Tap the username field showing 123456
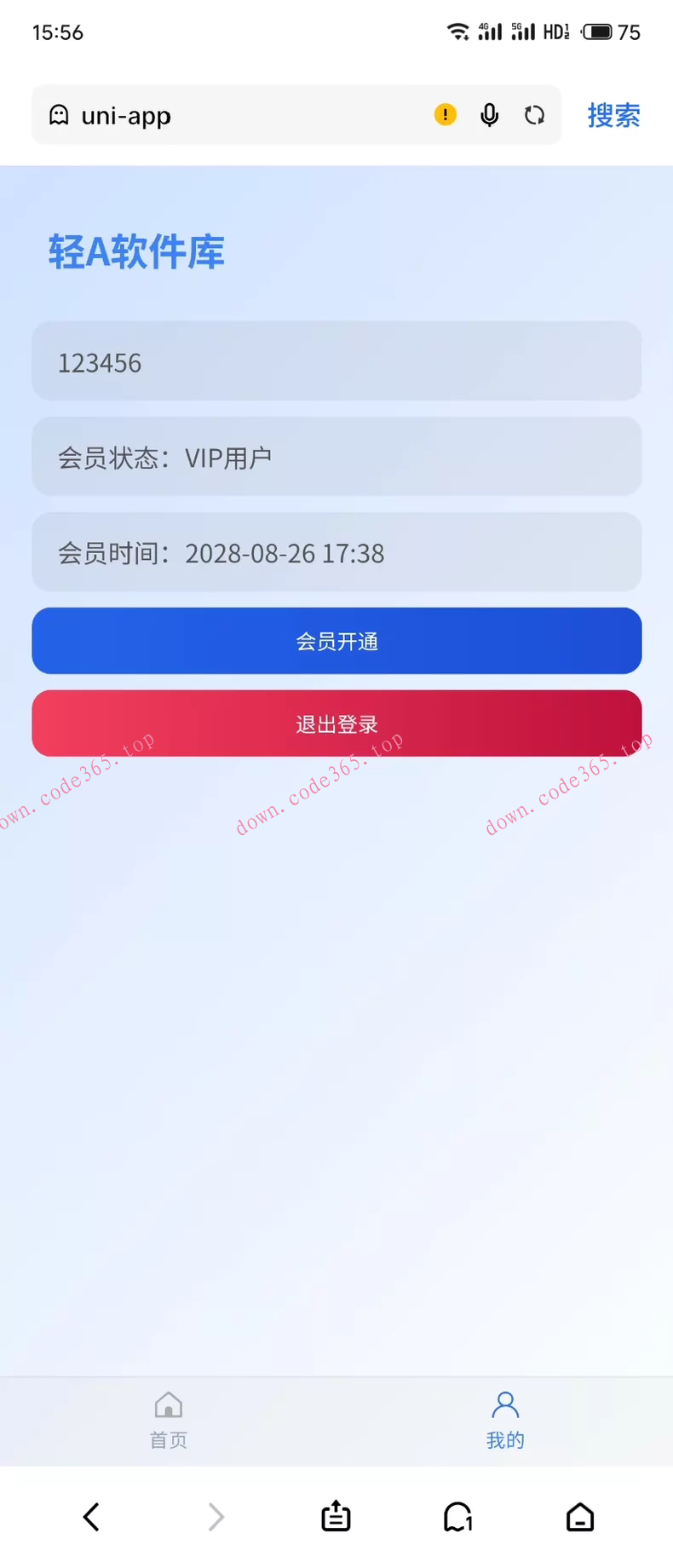The image size is (673, 1568). click(x=336, y=361)
